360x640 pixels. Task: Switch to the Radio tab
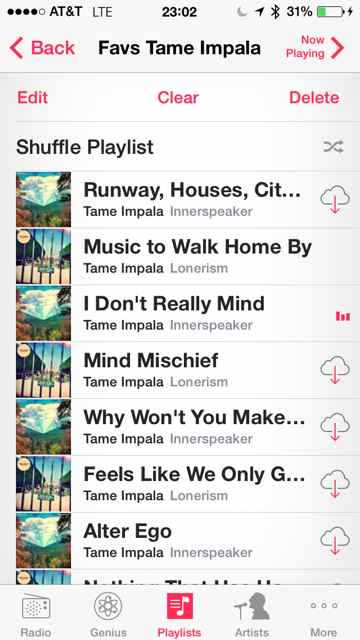click(36, 615)
